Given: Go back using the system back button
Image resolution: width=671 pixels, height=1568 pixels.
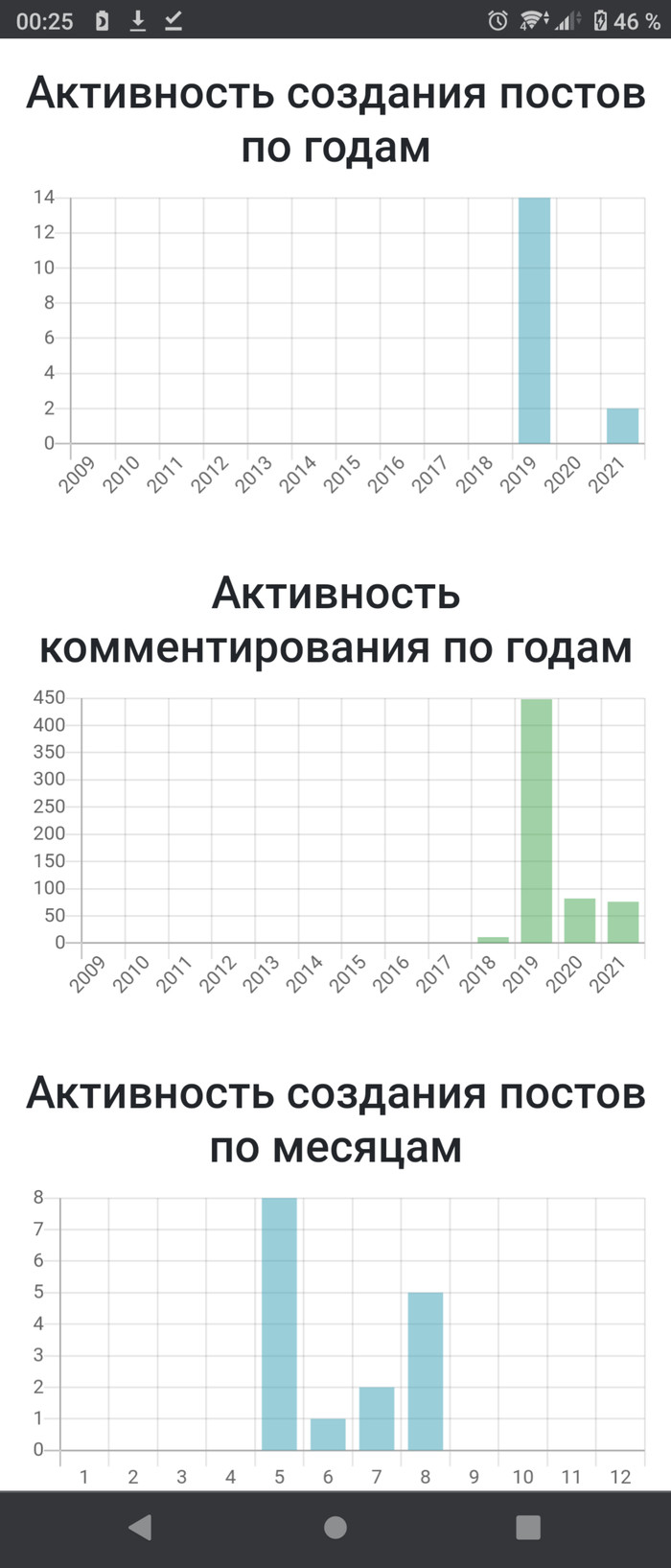Looking at the screenshot, I should pos(141,1527).
